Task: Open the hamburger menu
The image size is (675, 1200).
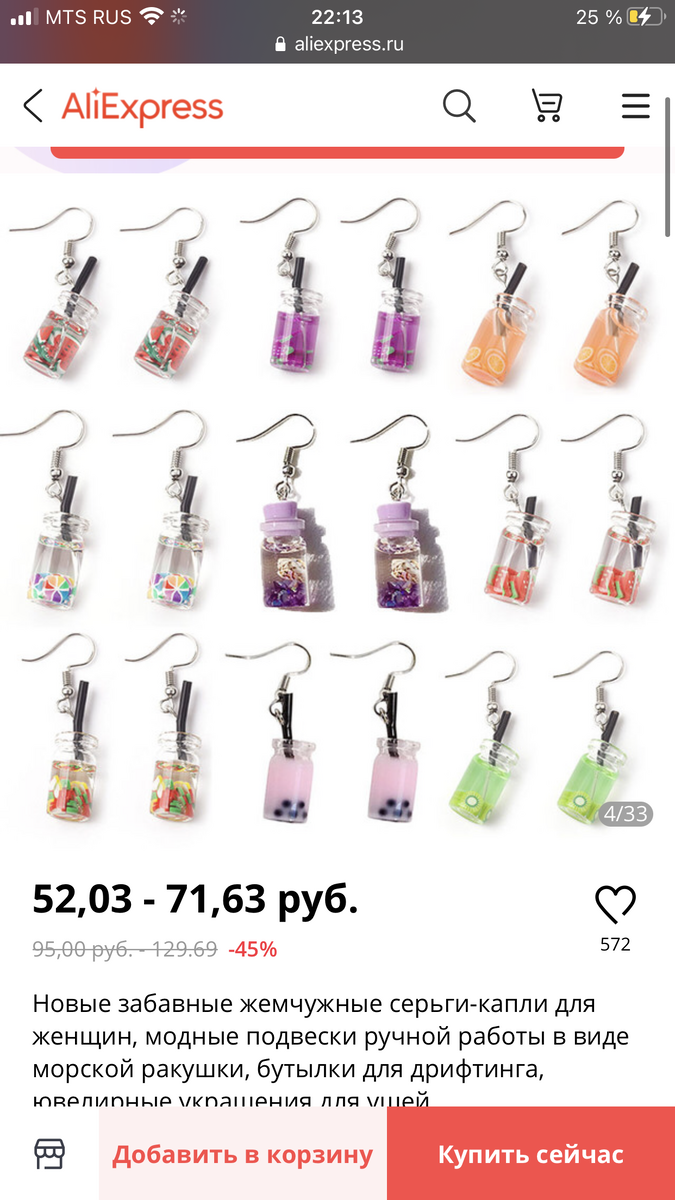Action: click(x=636, y=106)
